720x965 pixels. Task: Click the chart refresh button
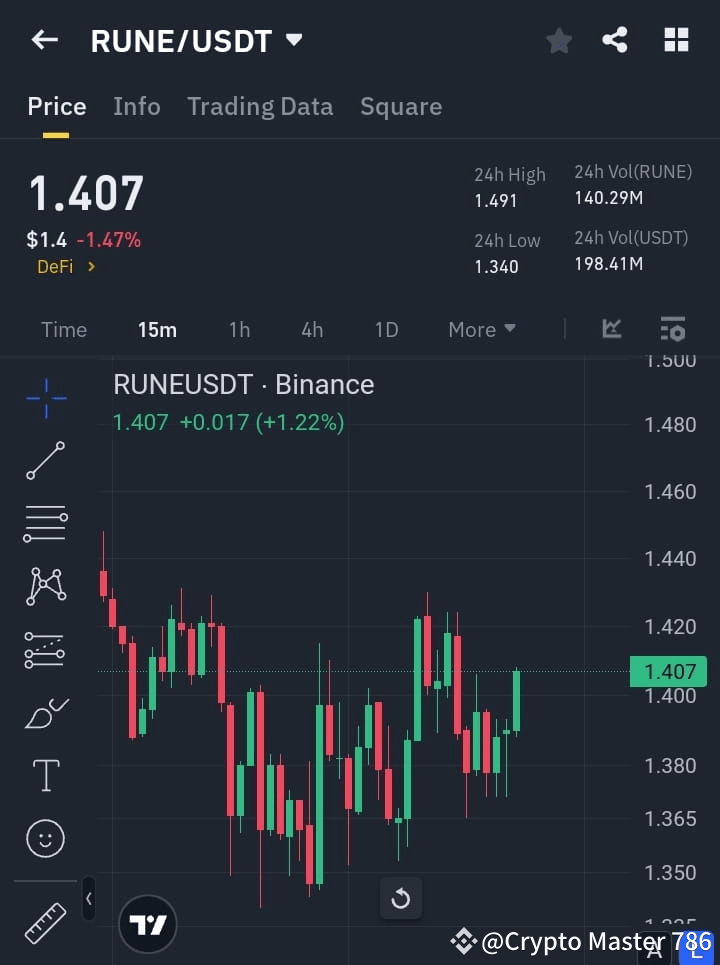tap(400, 898)
